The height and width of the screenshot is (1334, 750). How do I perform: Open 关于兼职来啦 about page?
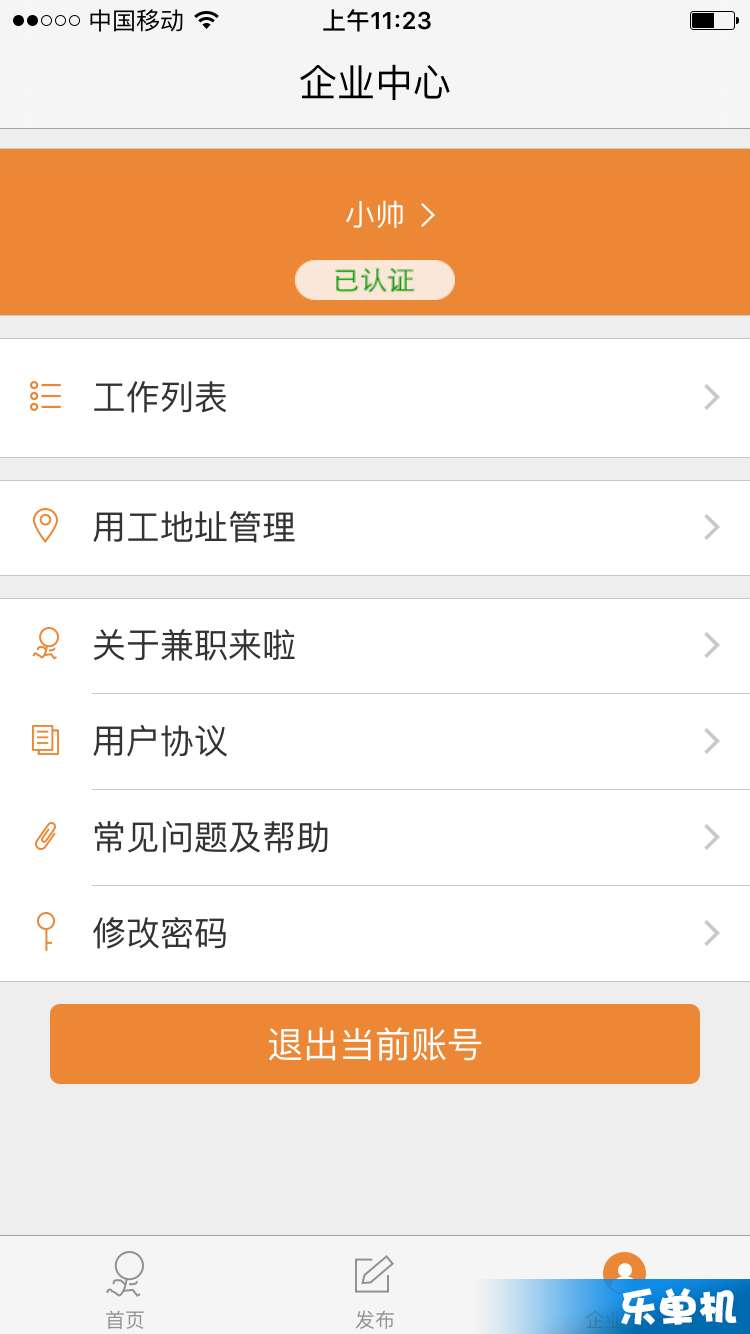pos(375,646)
